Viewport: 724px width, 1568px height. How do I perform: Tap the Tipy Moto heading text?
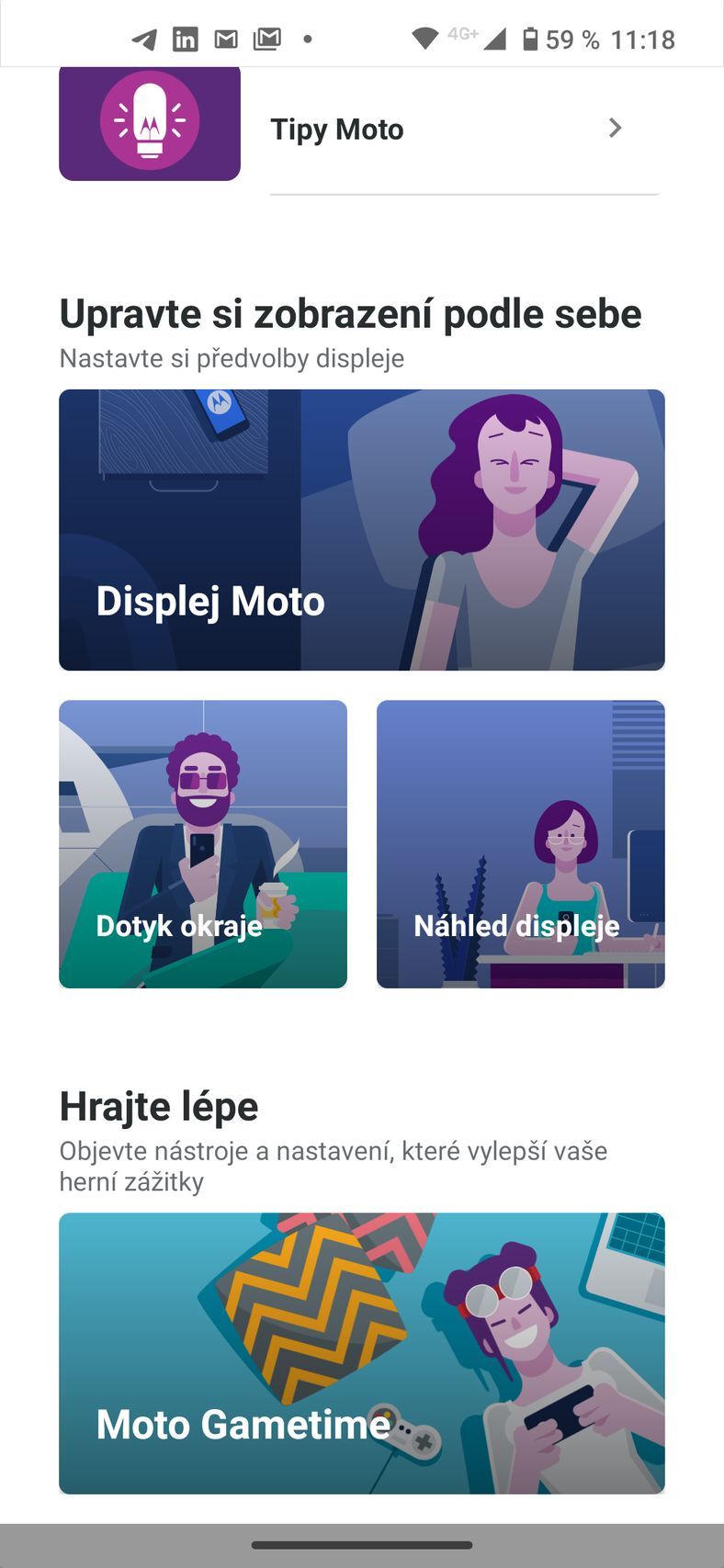[x=336, y=129]
